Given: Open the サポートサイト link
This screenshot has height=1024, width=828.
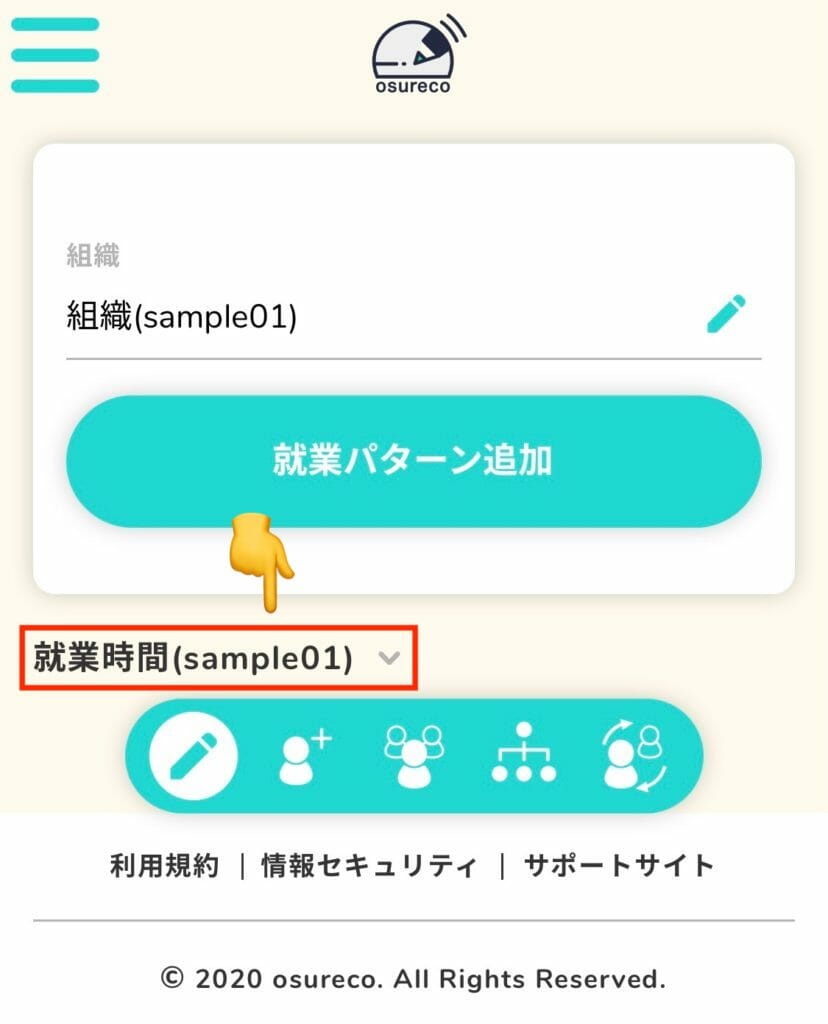Looking at the screenshot, I should tap(619, 865).
